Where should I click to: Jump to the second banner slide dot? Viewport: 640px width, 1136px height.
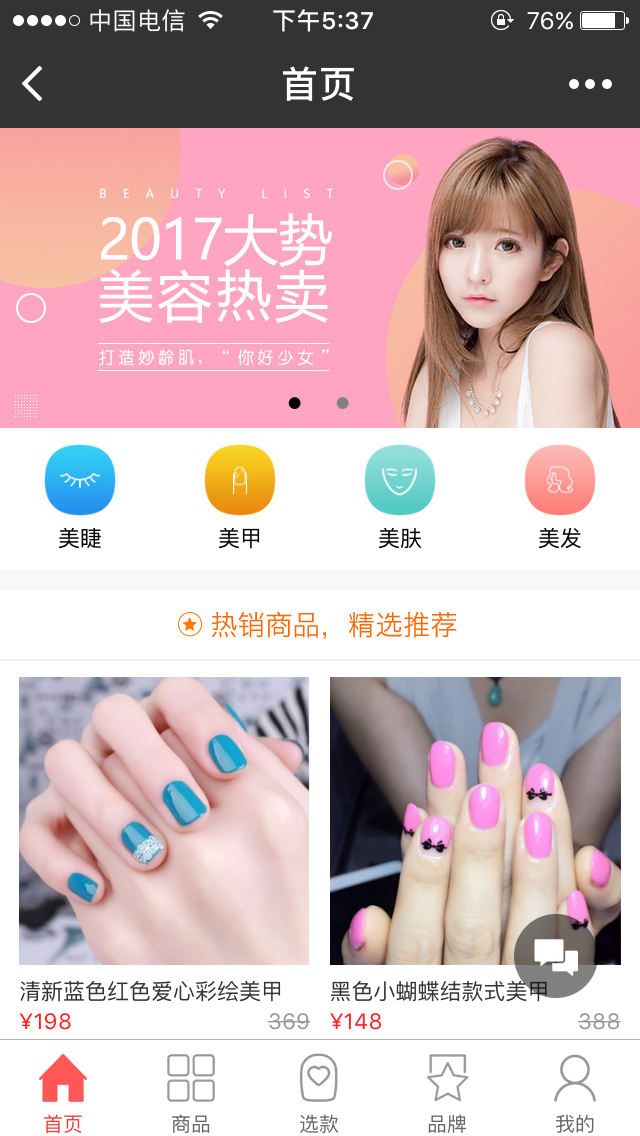tap(343, 403)
